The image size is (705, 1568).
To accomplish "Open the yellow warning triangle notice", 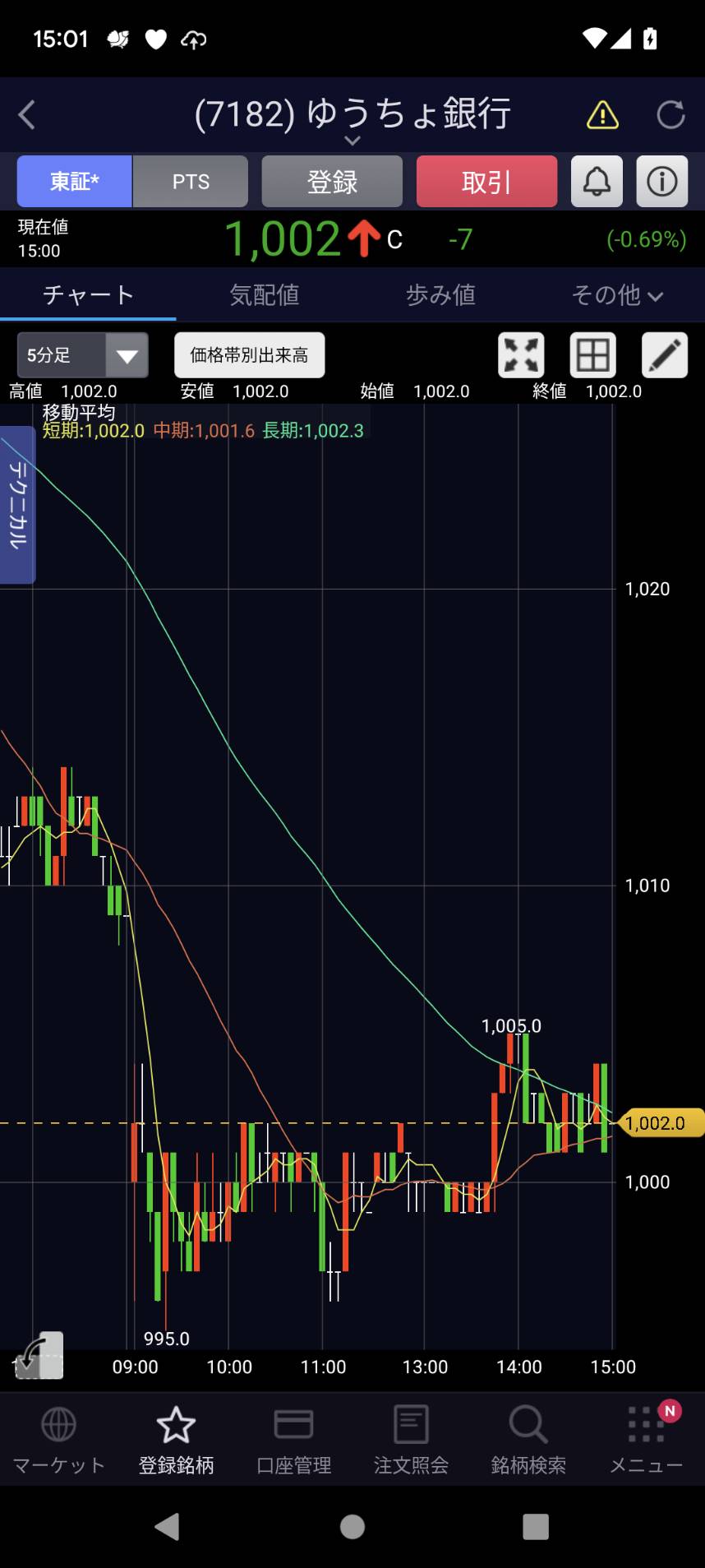I will coord(602,115).
